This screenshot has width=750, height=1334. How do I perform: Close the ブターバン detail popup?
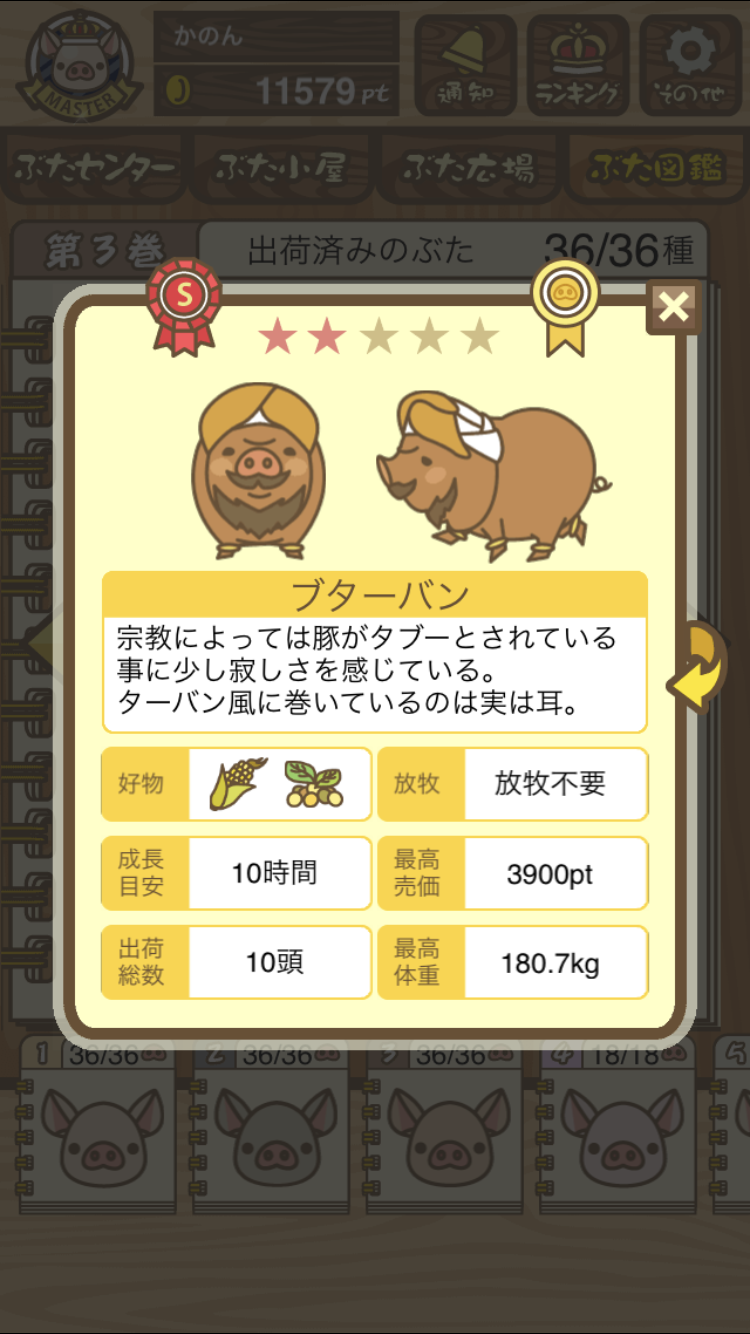[x=674, y=307]
